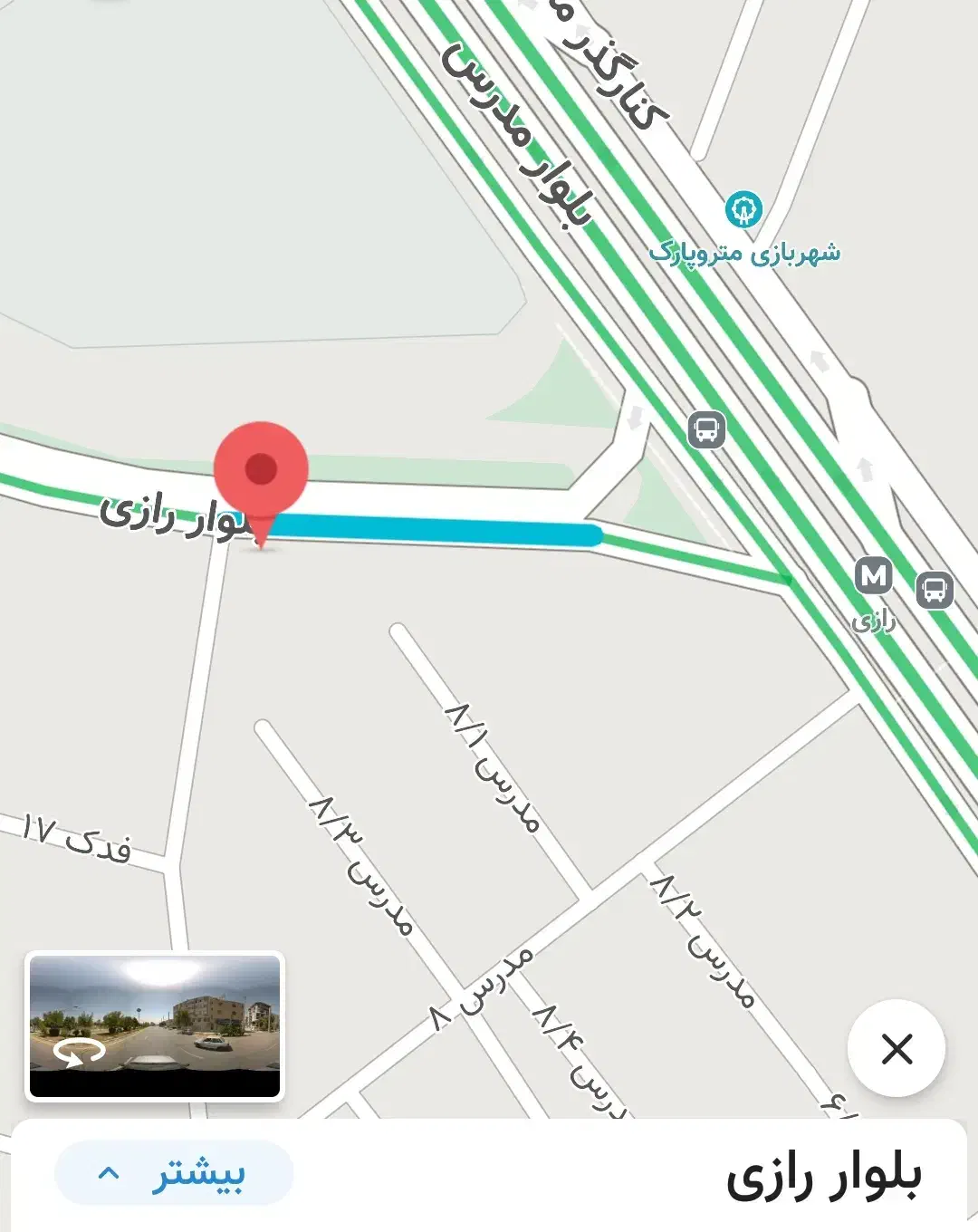Open the street view panorama thumbnail
978x1232 pixels.
coord(155,1025)
